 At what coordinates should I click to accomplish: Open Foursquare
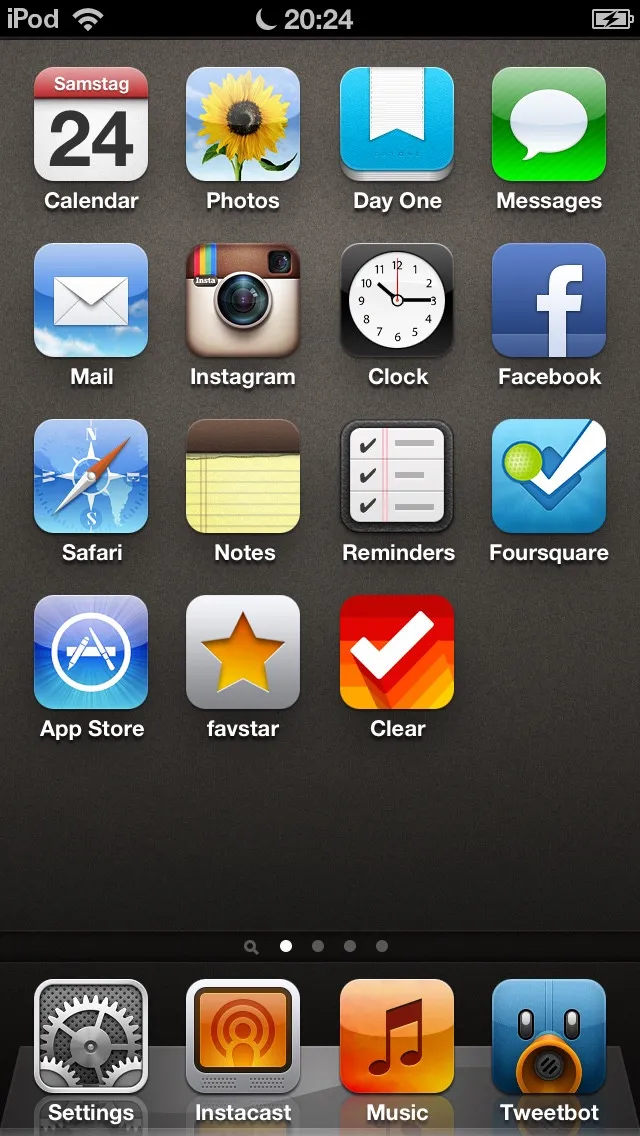point(549,476)
